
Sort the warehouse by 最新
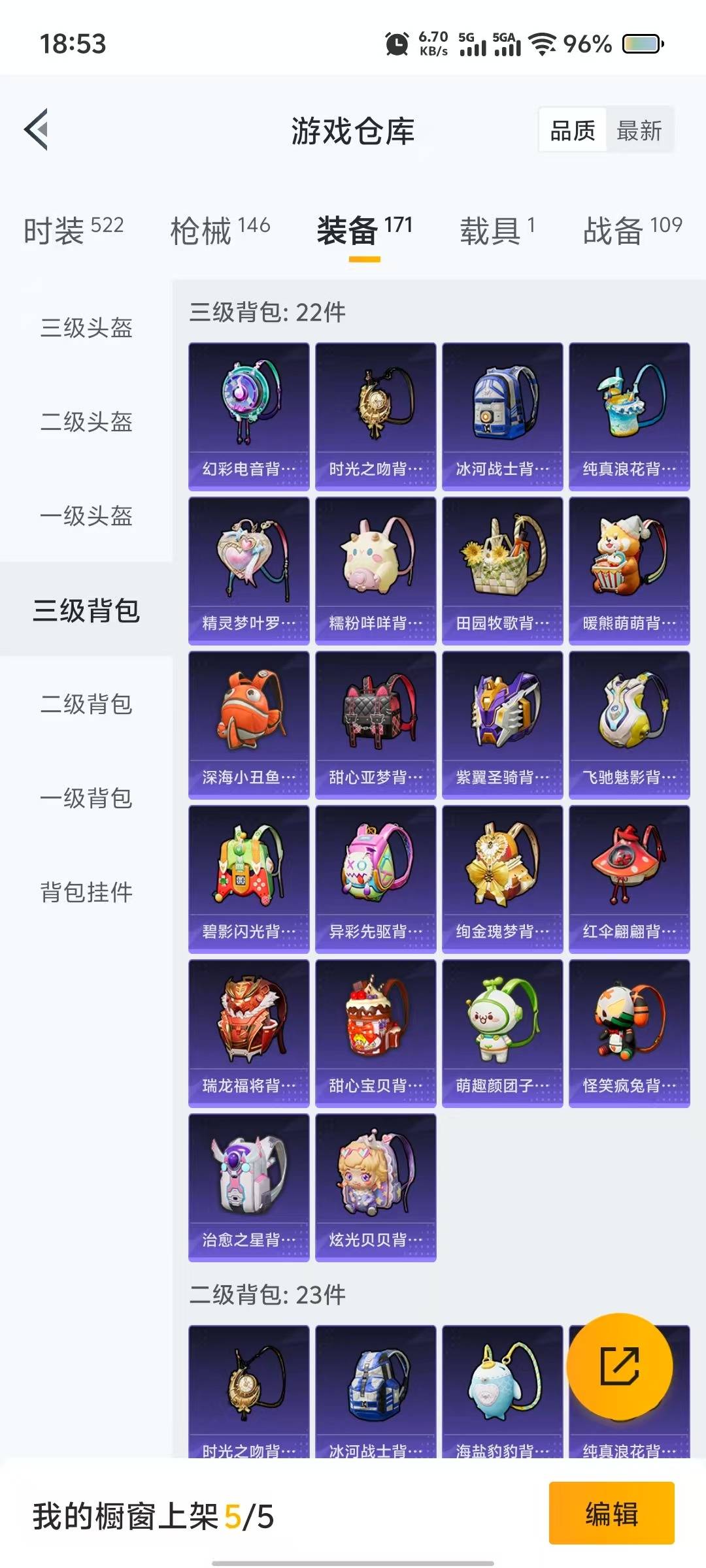pyautogui.click(x=639, y=131)
